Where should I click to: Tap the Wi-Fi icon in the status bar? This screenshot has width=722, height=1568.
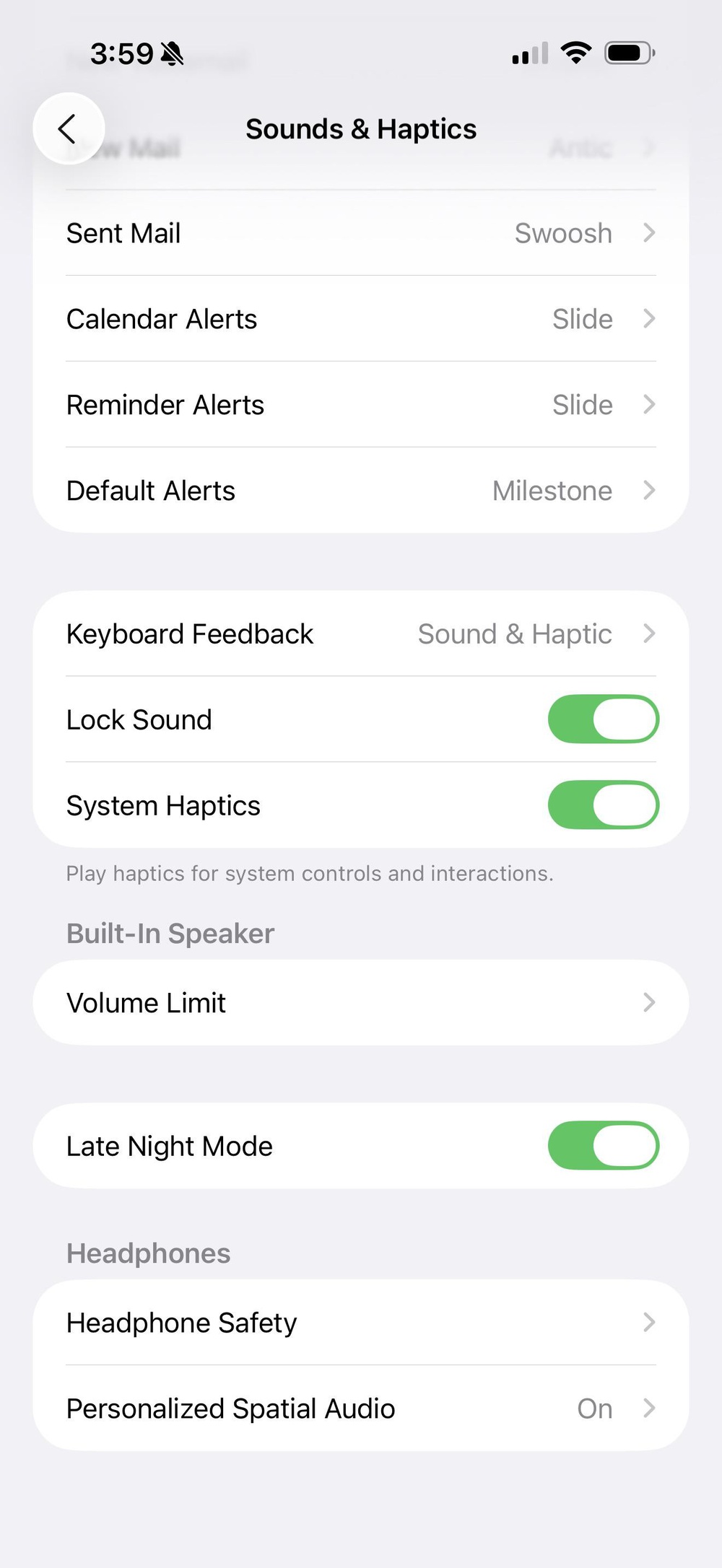575,51
